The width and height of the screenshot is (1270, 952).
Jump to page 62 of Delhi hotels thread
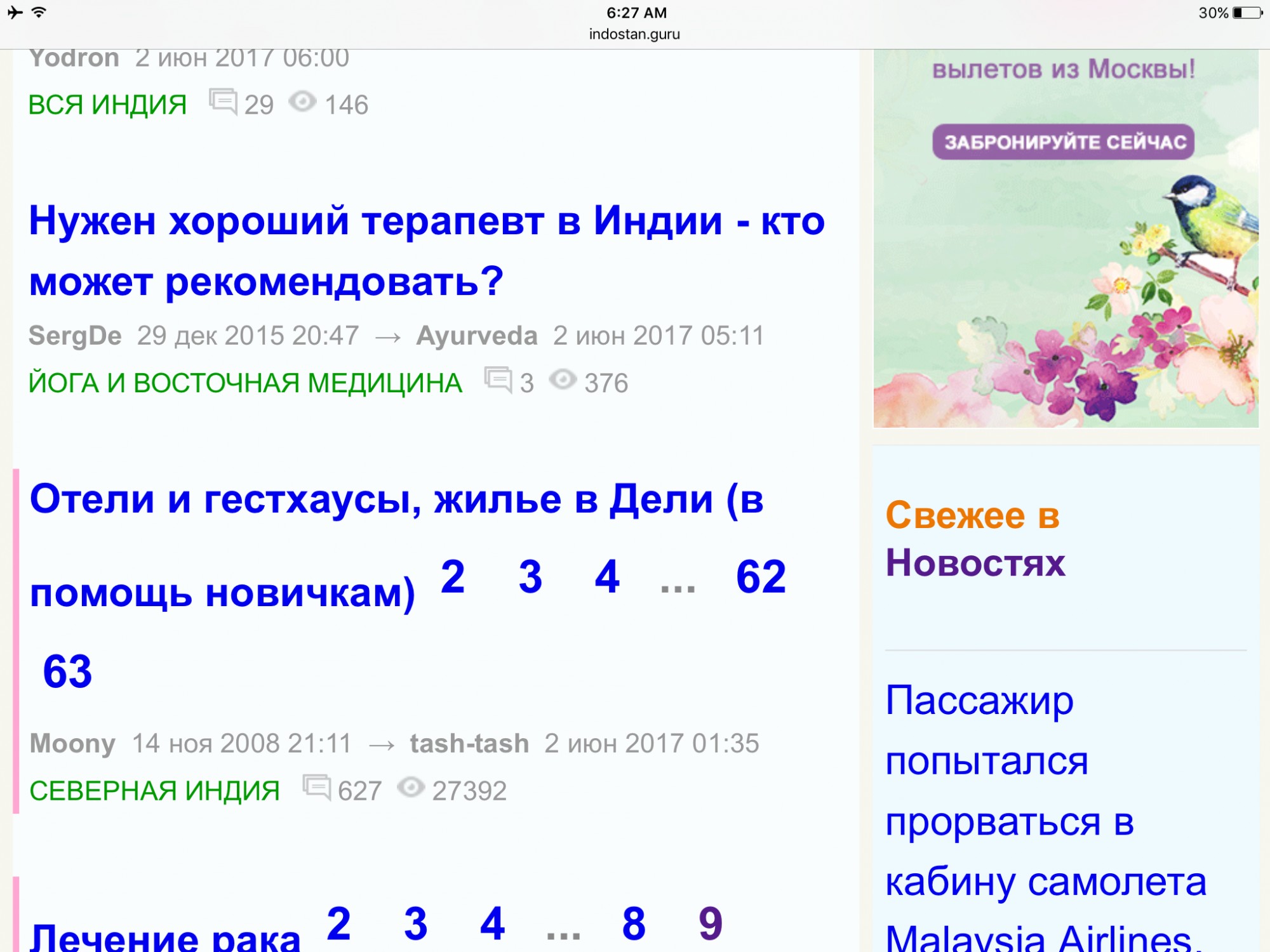[761, 578]
